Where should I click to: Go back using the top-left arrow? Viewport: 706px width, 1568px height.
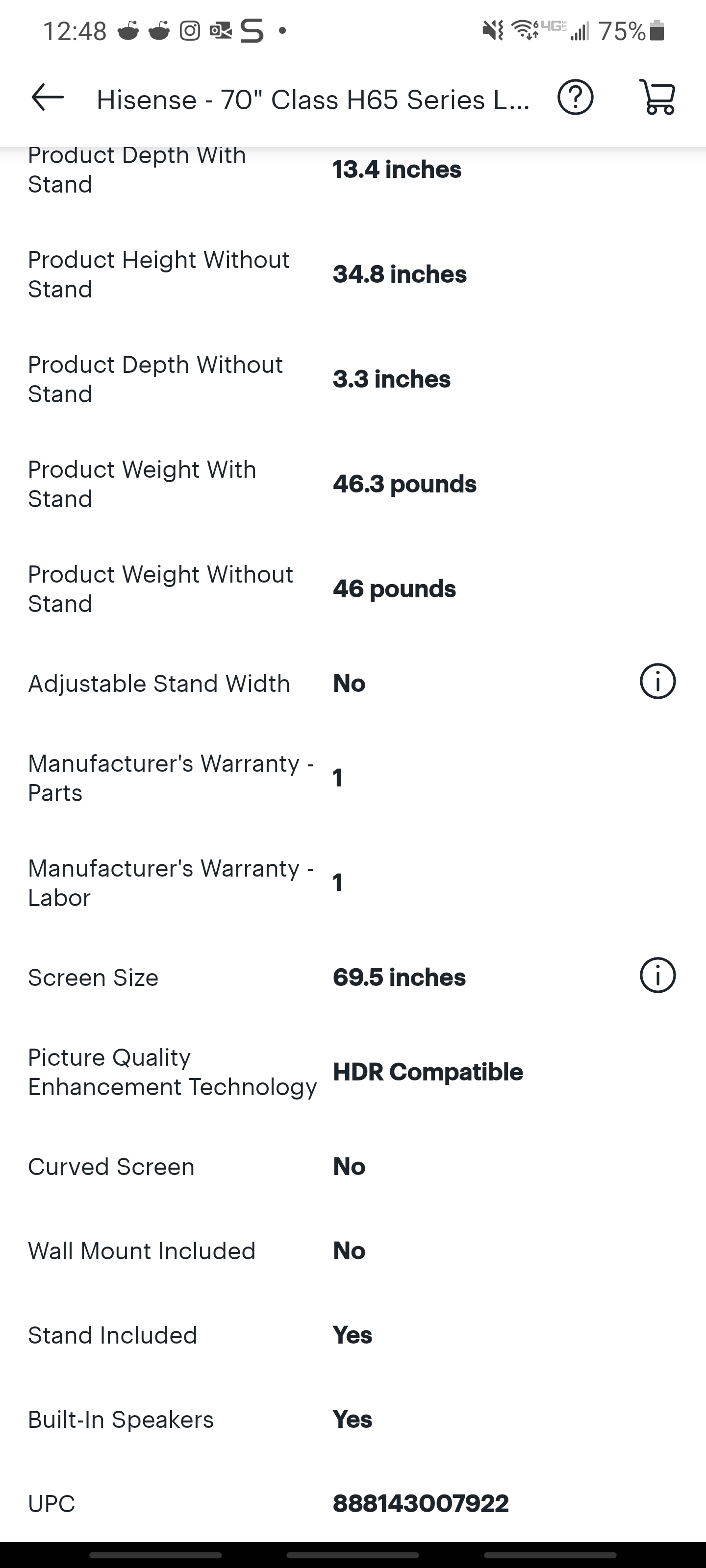(48, 98)
